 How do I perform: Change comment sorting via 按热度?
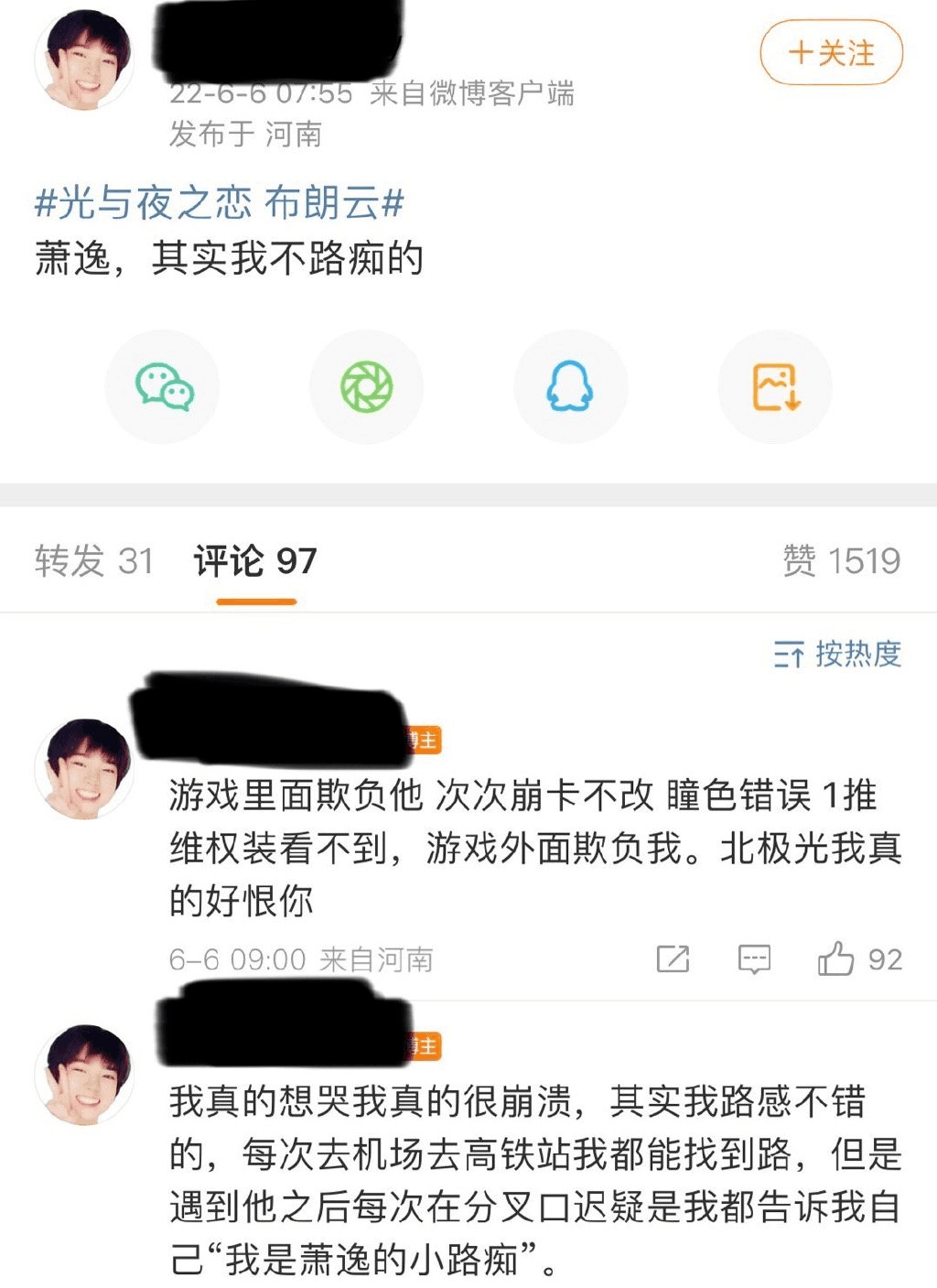pos(837,654)
